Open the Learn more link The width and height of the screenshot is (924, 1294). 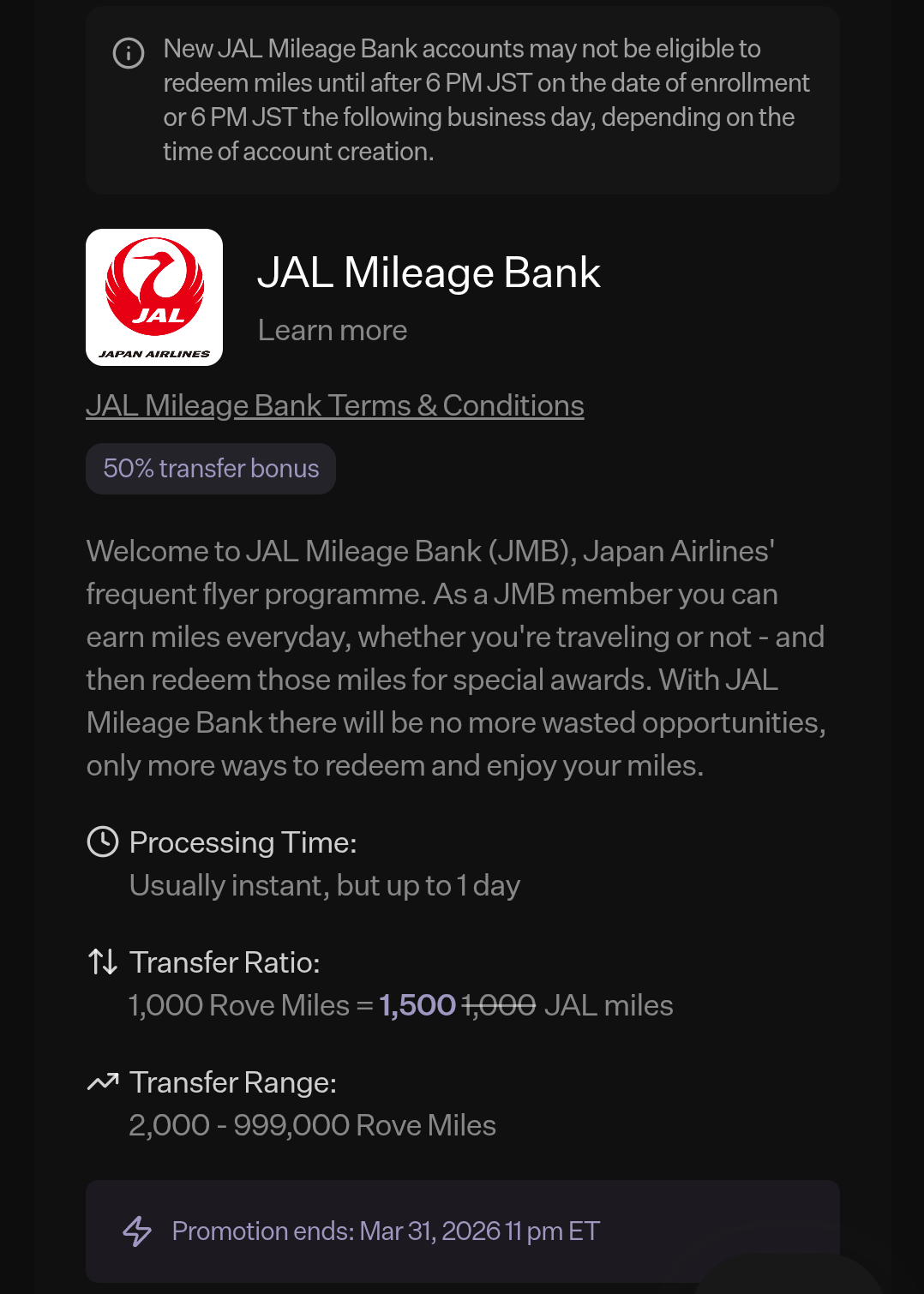(x=333, y=331)
